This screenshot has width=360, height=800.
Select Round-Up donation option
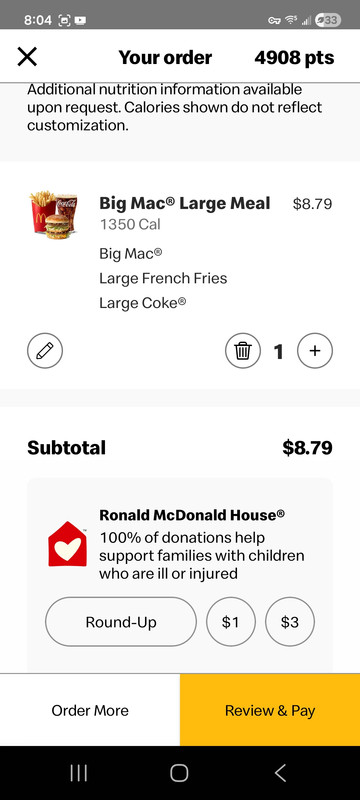coord(121,622)
